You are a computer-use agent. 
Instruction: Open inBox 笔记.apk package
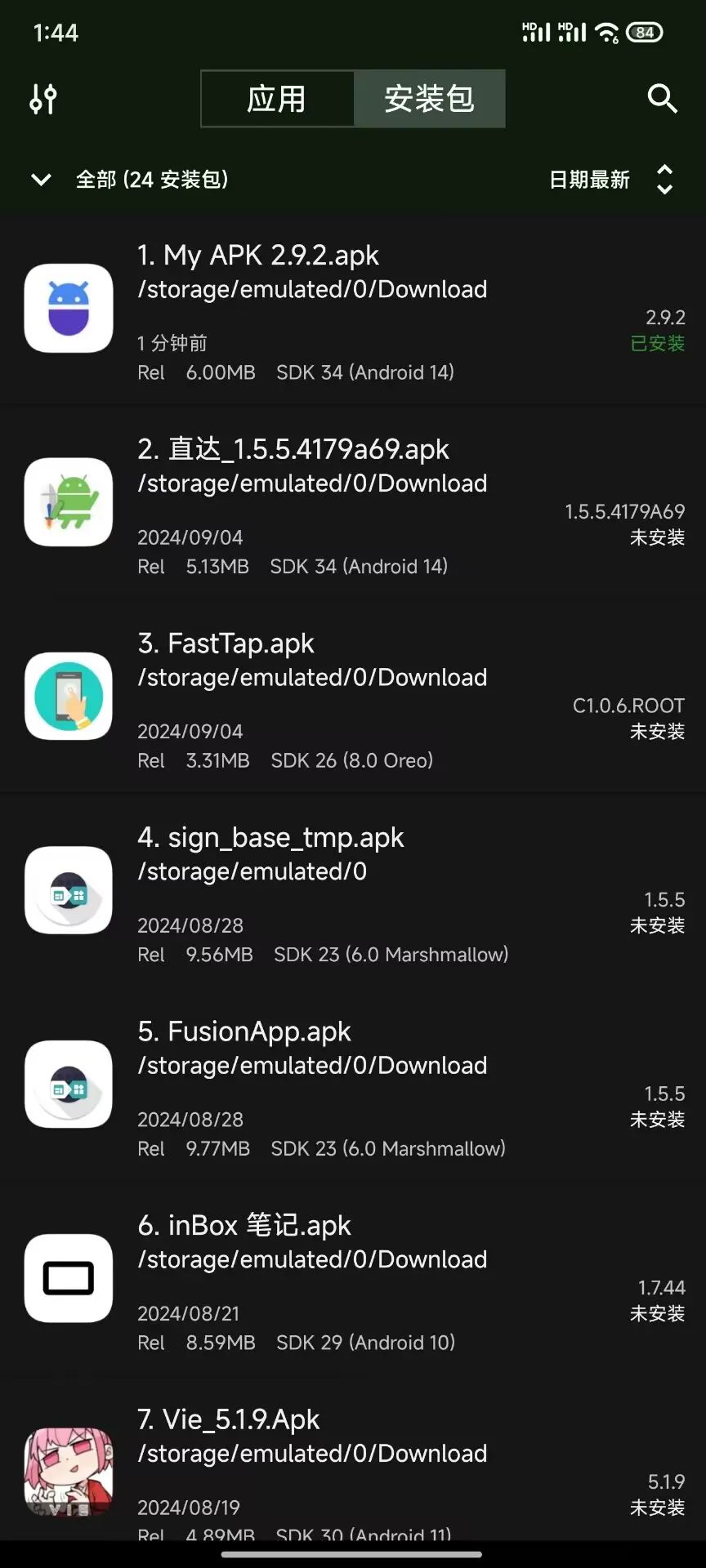coord(353,1282)
